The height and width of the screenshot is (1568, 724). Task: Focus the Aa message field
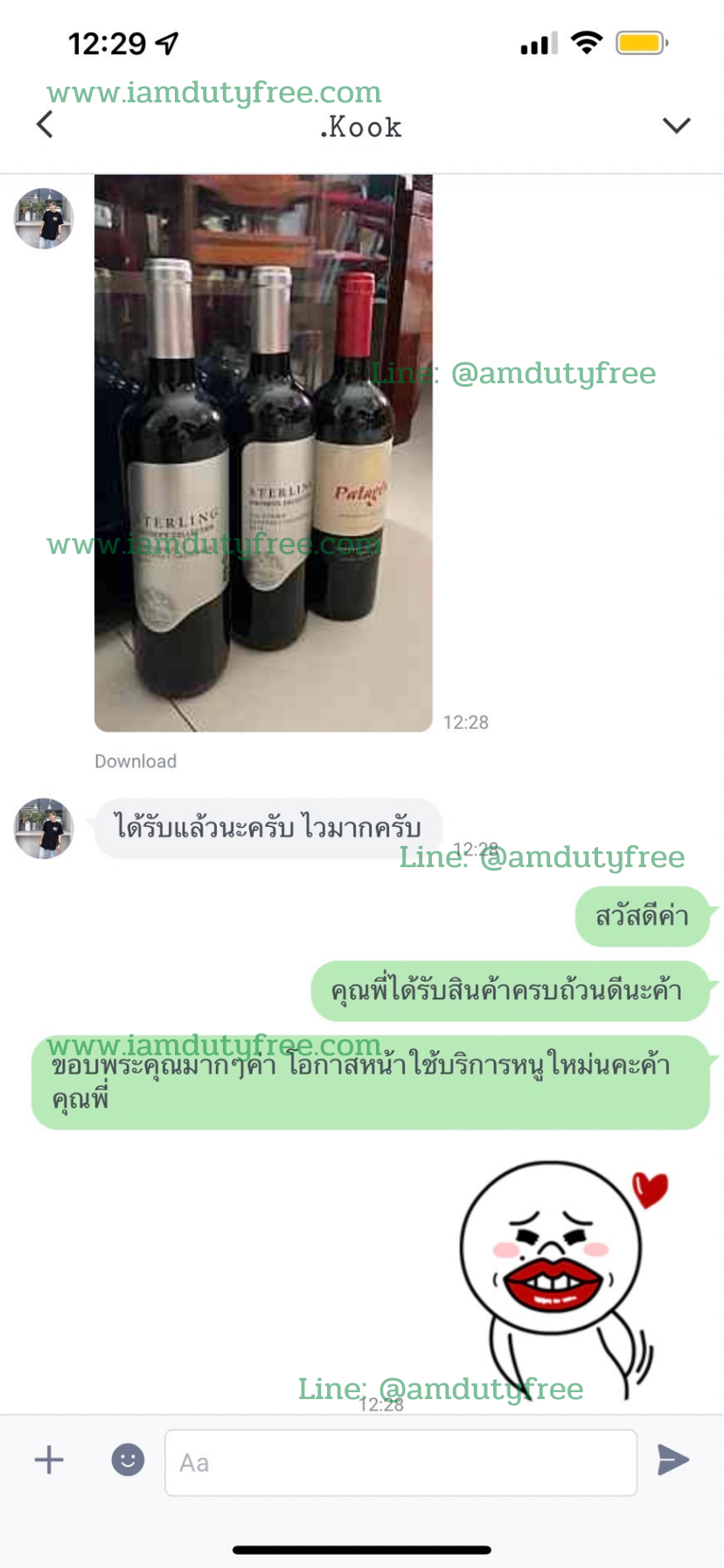pos(400,1462)
